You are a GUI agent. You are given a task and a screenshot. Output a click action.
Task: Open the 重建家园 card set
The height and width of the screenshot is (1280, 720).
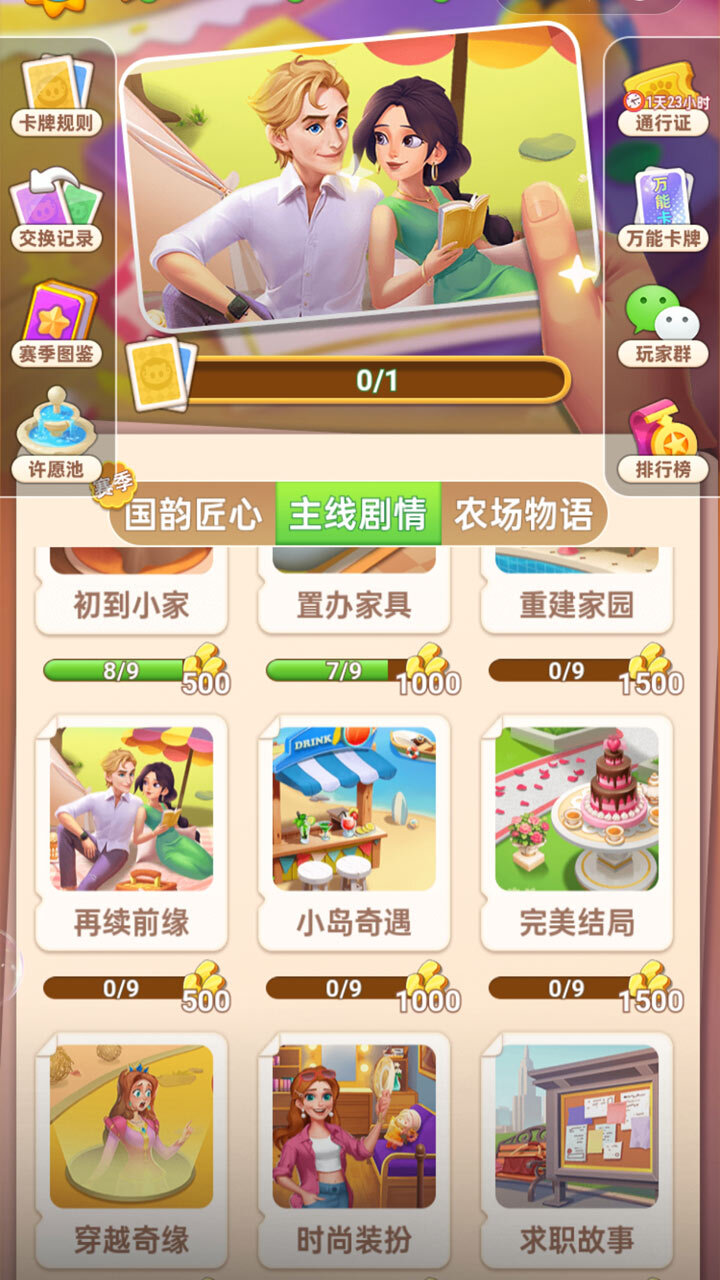point(577,592)
